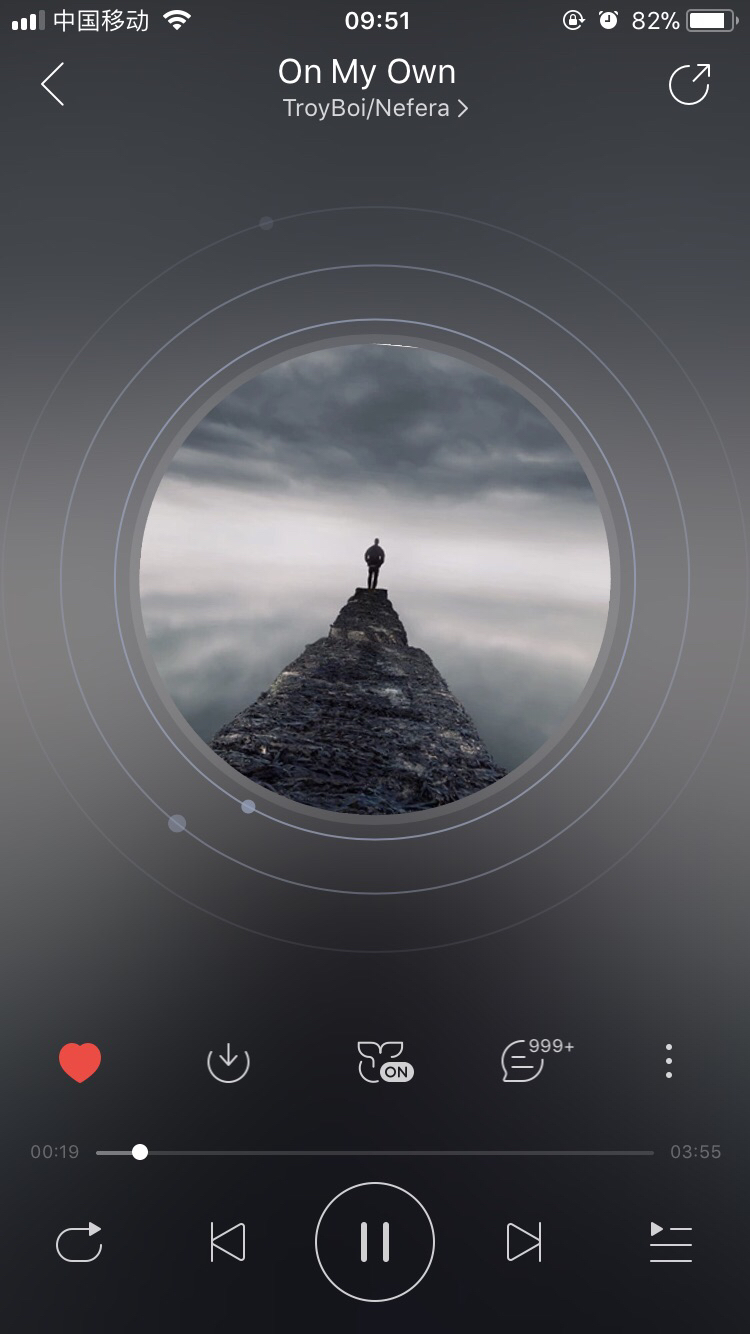Change the repeat play mode
The width and height of the screenshot is (750, 1334).
click(79, 1242)
